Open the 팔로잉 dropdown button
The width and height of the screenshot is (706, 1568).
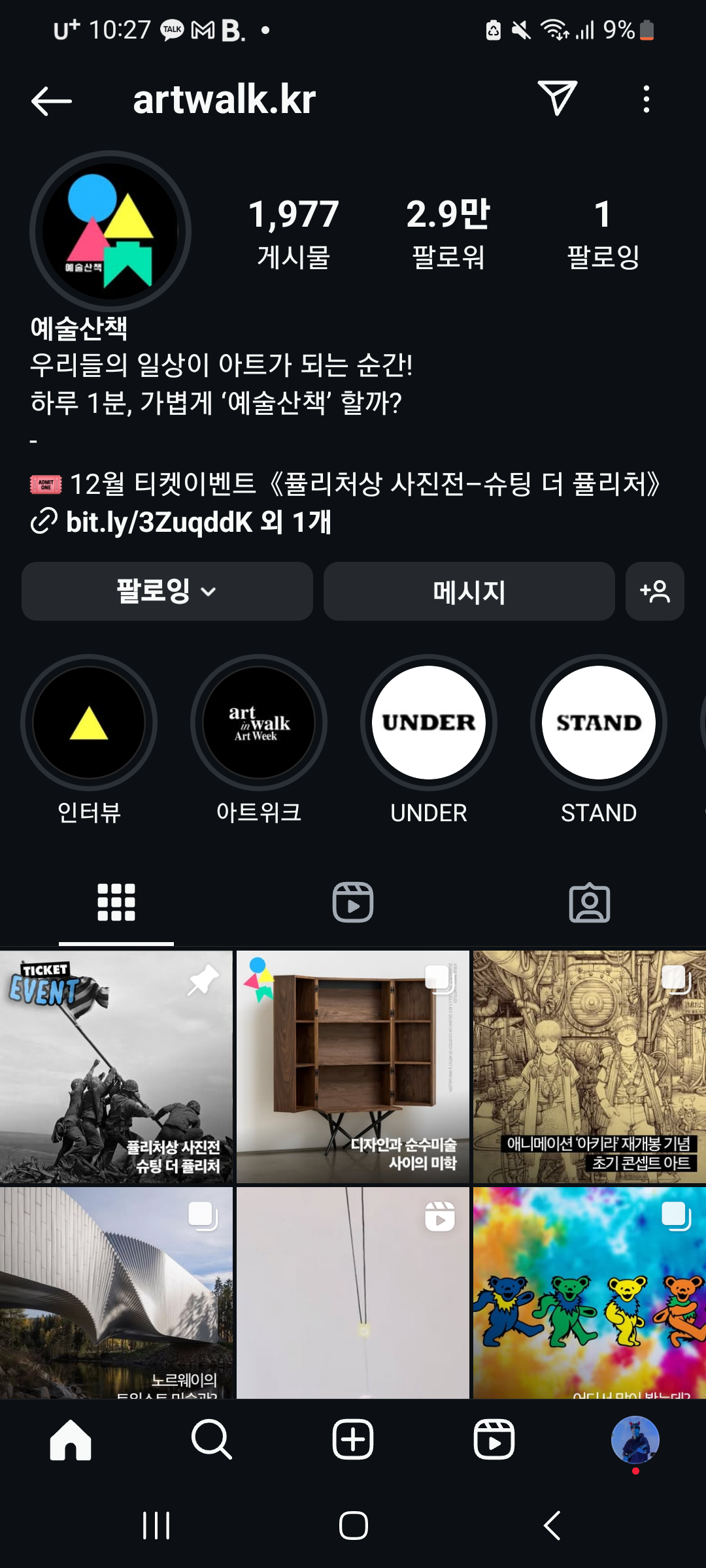(x=167, y=591)
